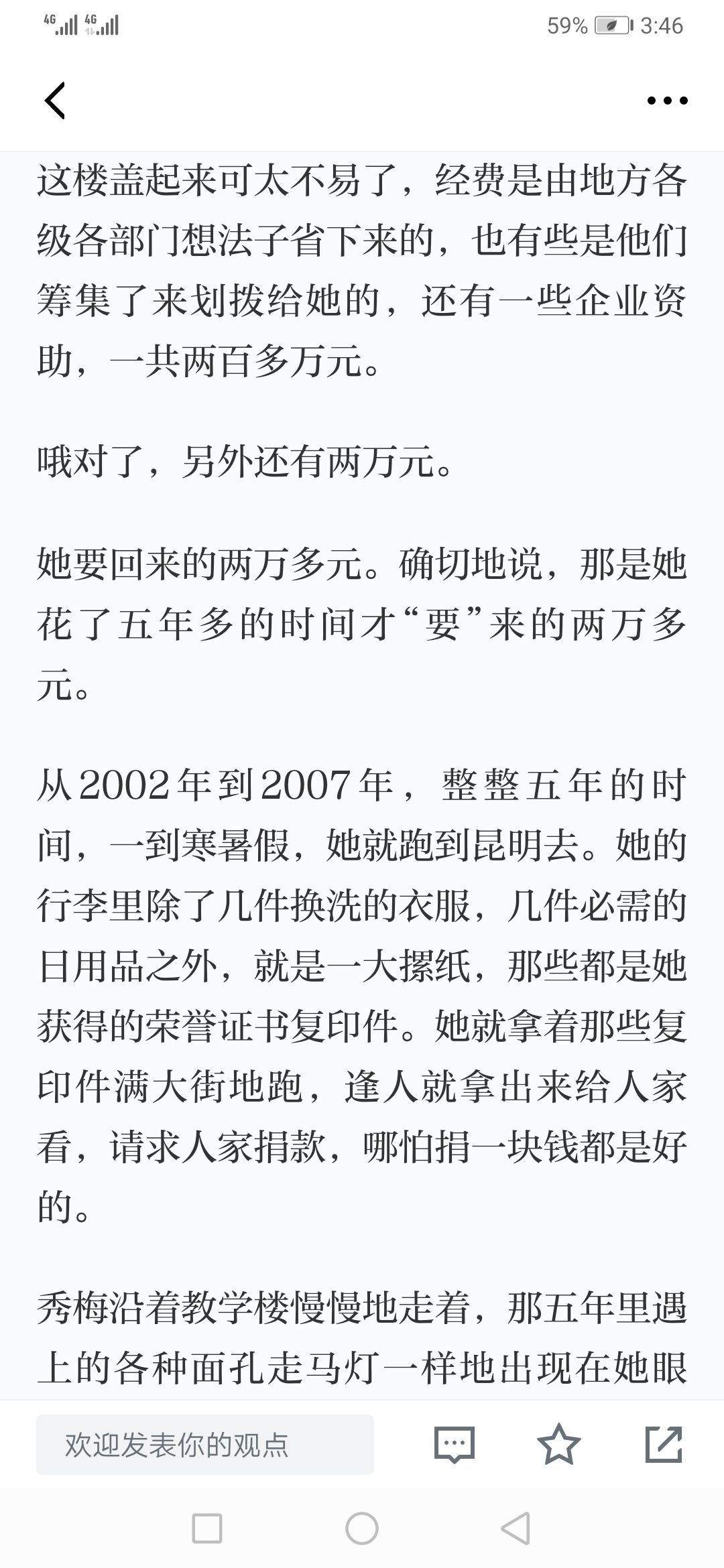Open recent apps with the square button
This screenshot has height=1568, width=724.
207,1529
